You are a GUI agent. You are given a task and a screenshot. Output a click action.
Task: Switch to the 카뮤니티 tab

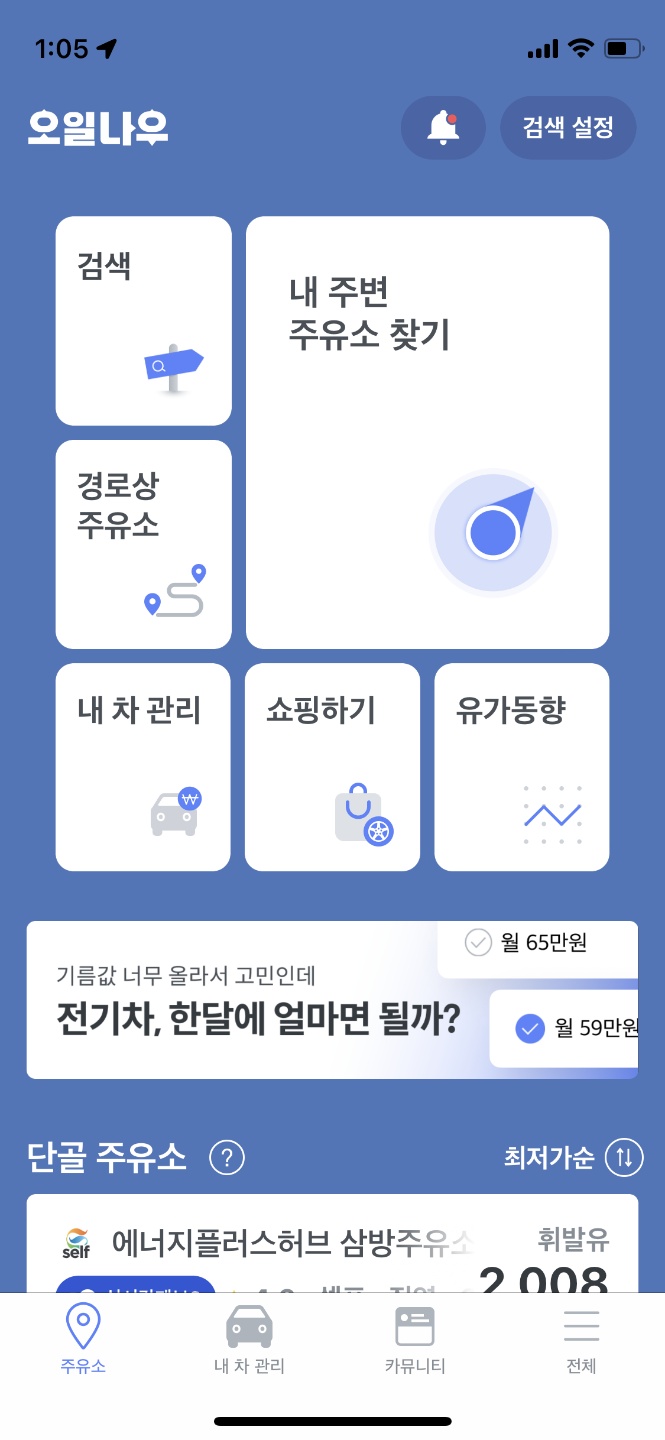[415, 1340]
